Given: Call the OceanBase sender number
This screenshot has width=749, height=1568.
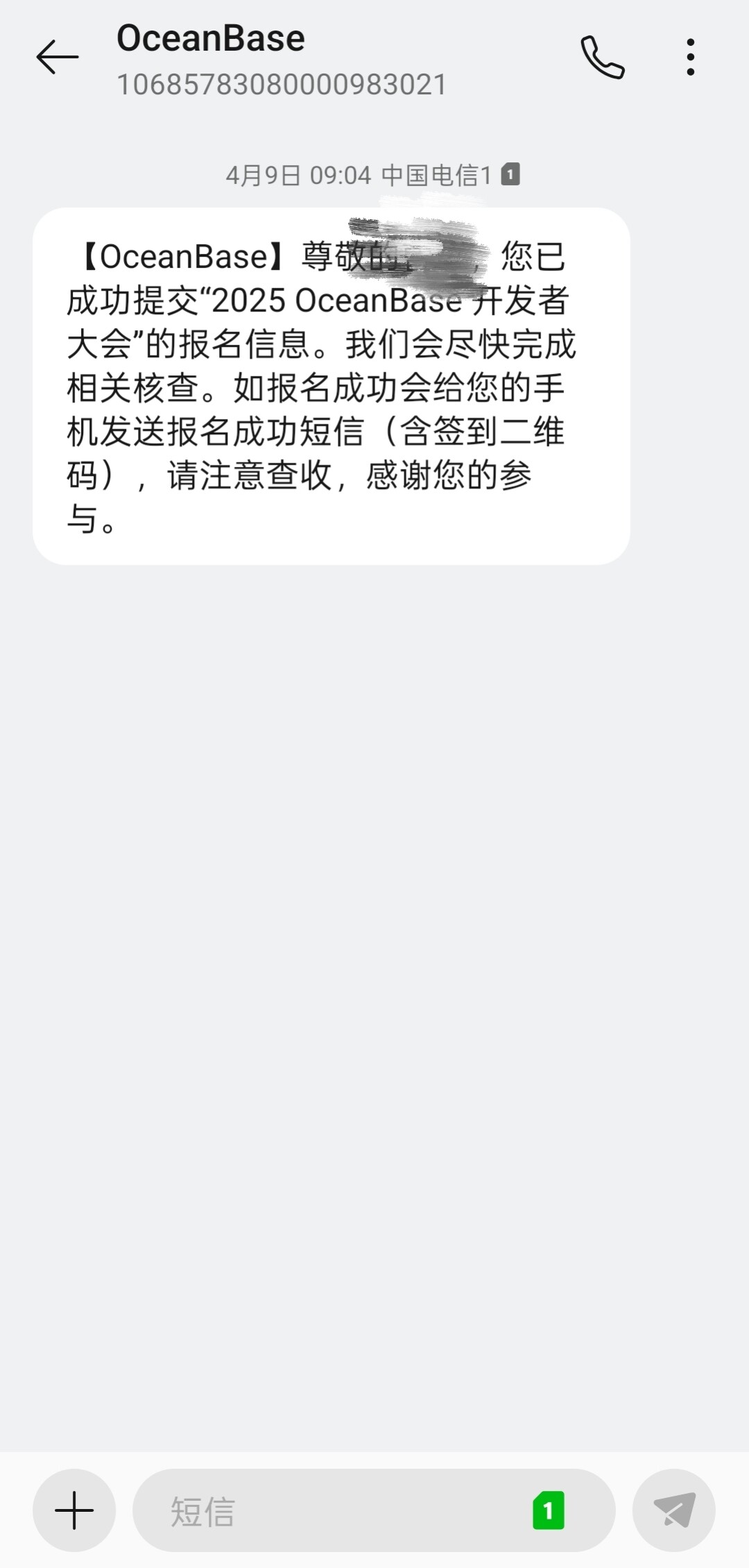Looking at the screenshot, I should [x=602, y=57].
